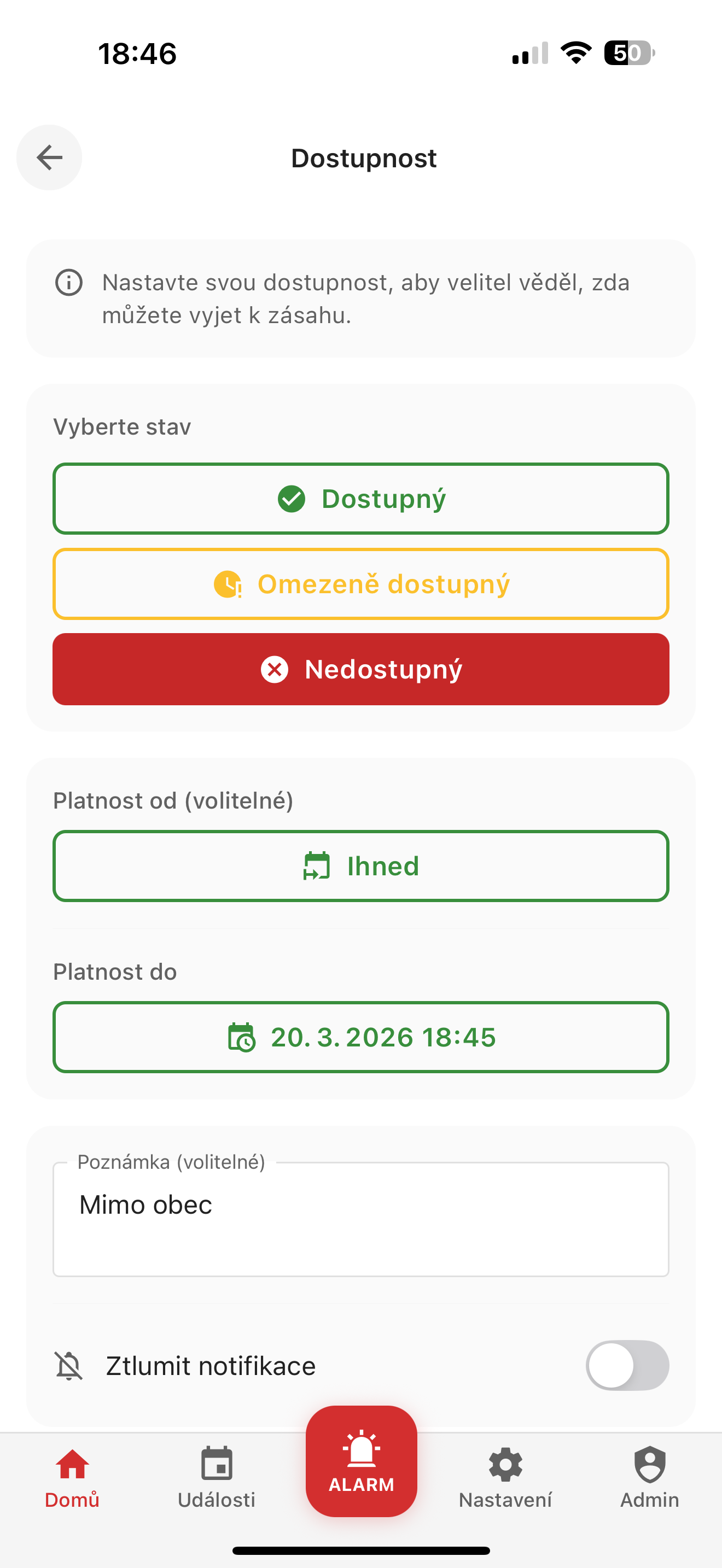Tap the info icon next to availability instructions
722x1568 pixels.
[69, 283]
